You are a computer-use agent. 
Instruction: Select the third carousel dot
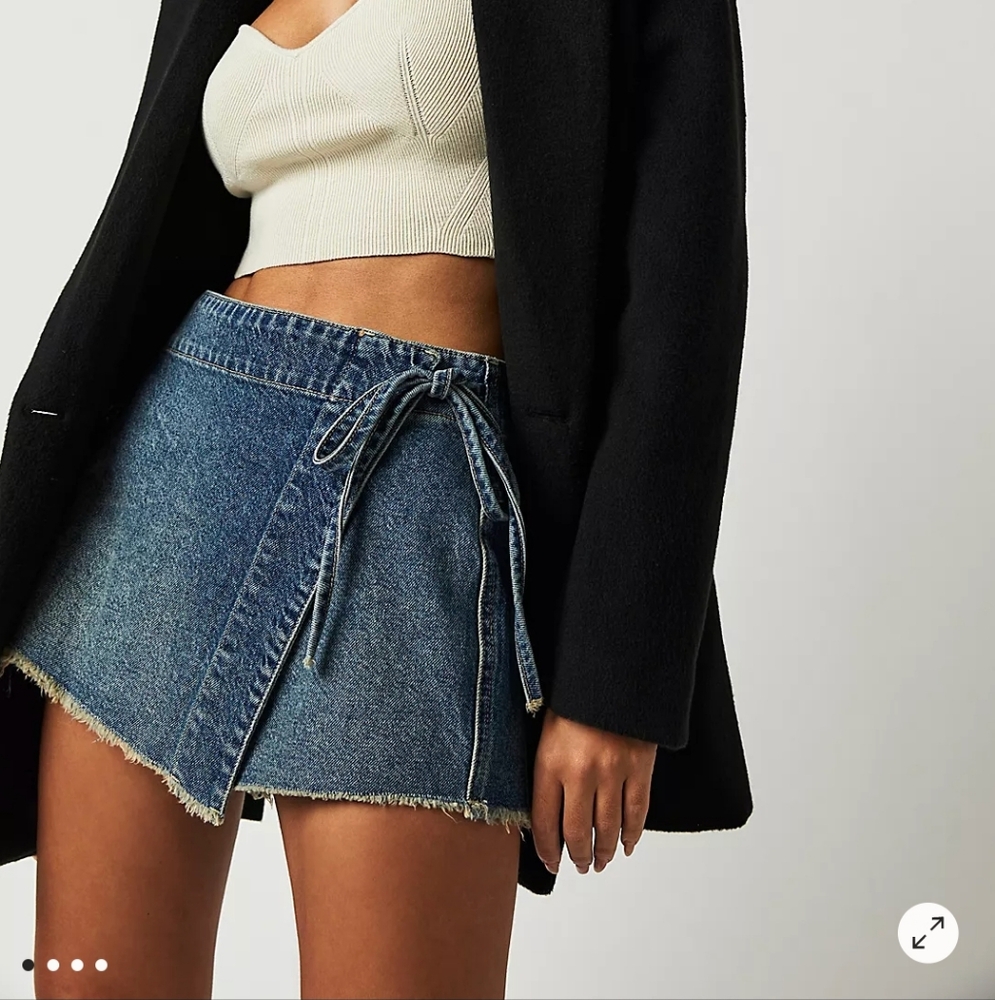(76, 964)
